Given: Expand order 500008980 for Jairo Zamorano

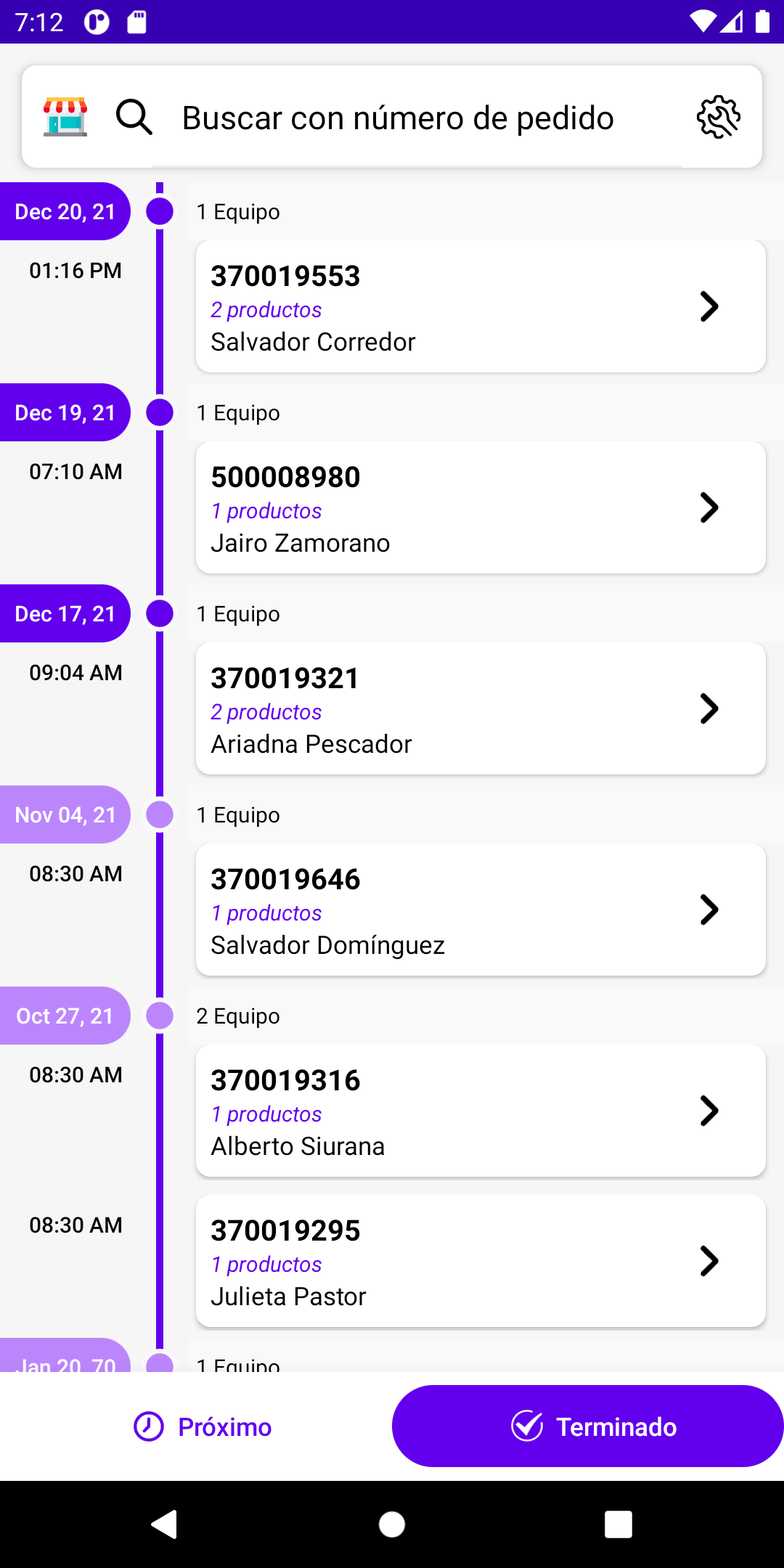Looking at the screenshot, I should [x=479, y=507].
